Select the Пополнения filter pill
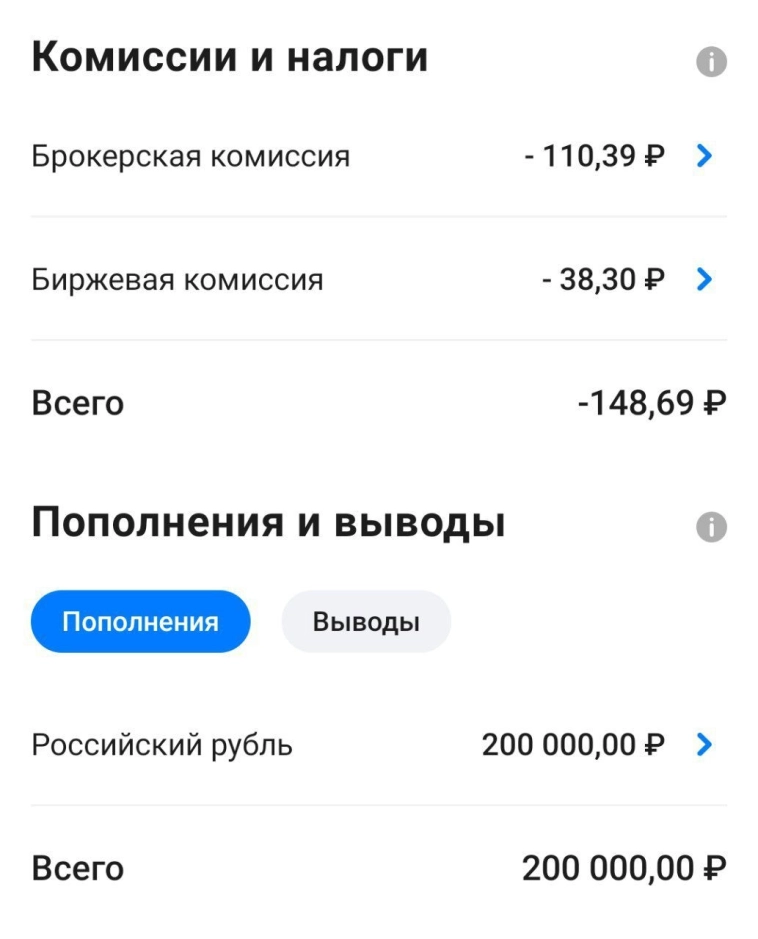 point(140,621)
